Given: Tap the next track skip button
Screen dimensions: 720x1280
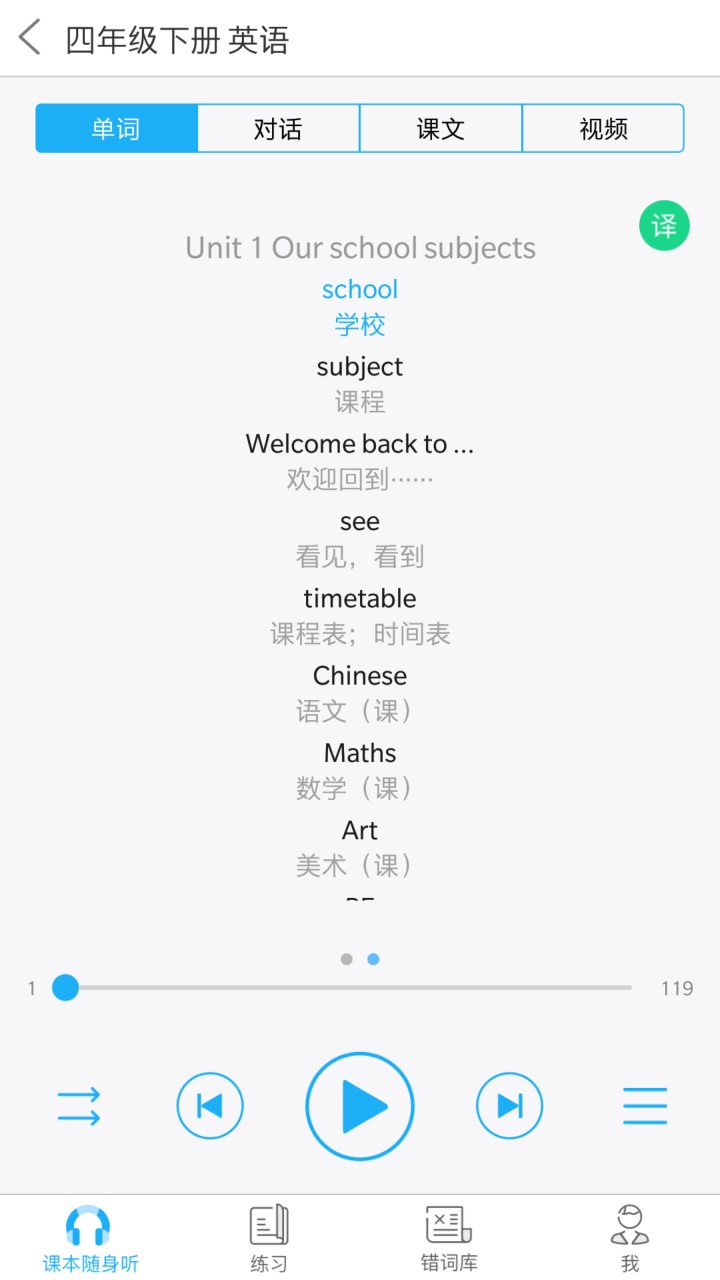Looking at the screenshot, I should click(510, 1105).
